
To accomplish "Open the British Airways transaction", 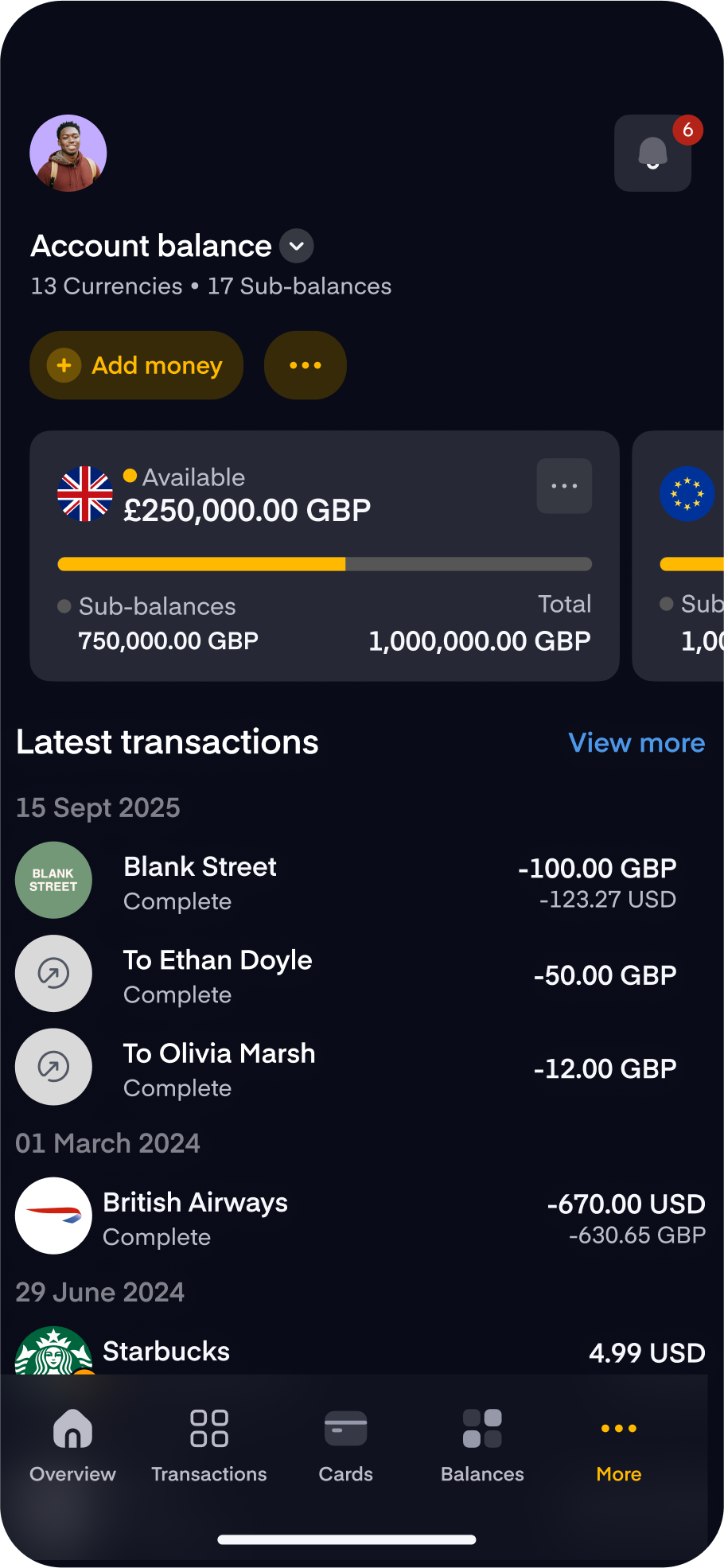I will click(x=361, y=1216).
